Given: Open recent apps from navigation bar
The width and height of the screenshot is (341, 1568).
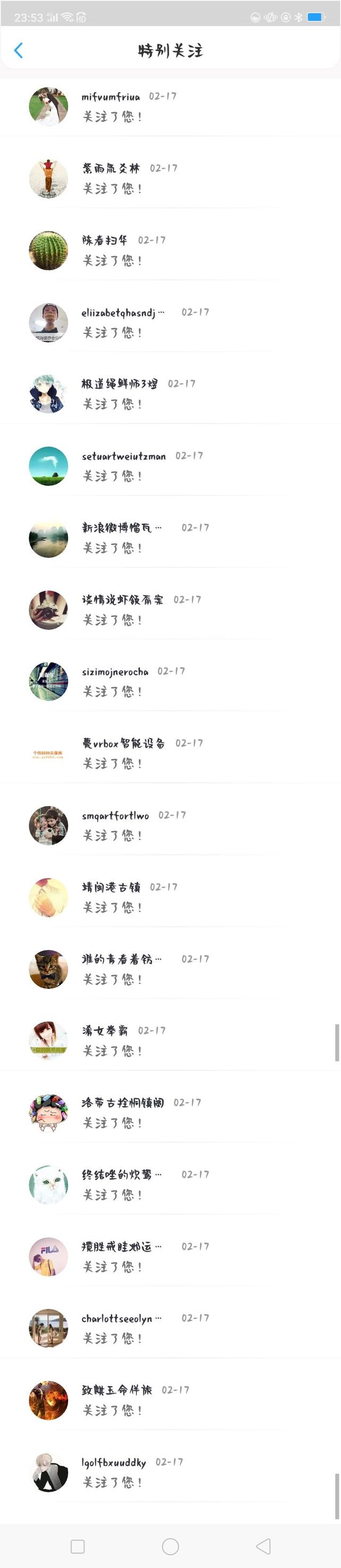Looking at the screenshot, I should click(77, 1546).
